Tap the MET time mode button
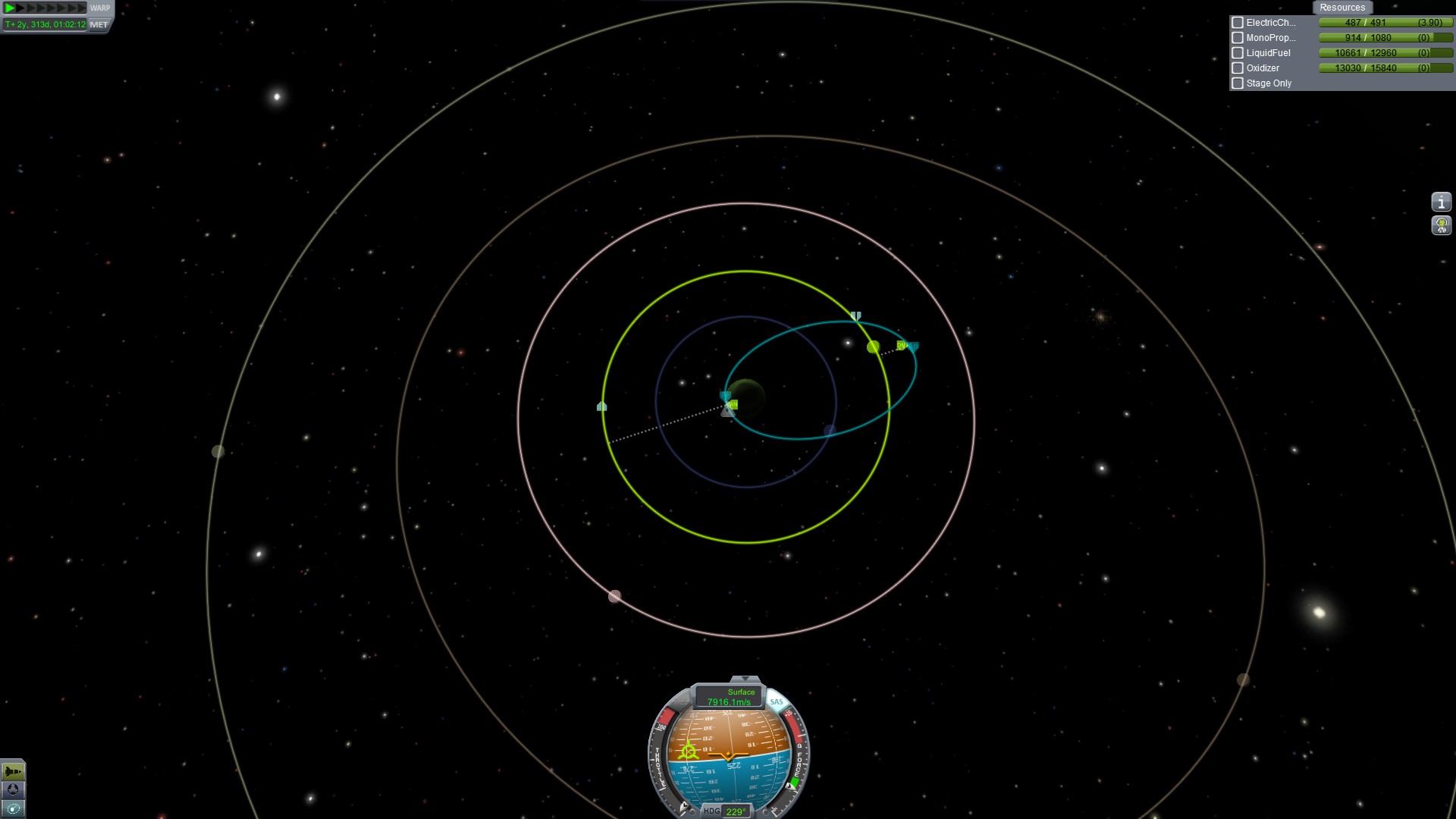Viewport: 1456px width, 819px height. tap(99, 25)
